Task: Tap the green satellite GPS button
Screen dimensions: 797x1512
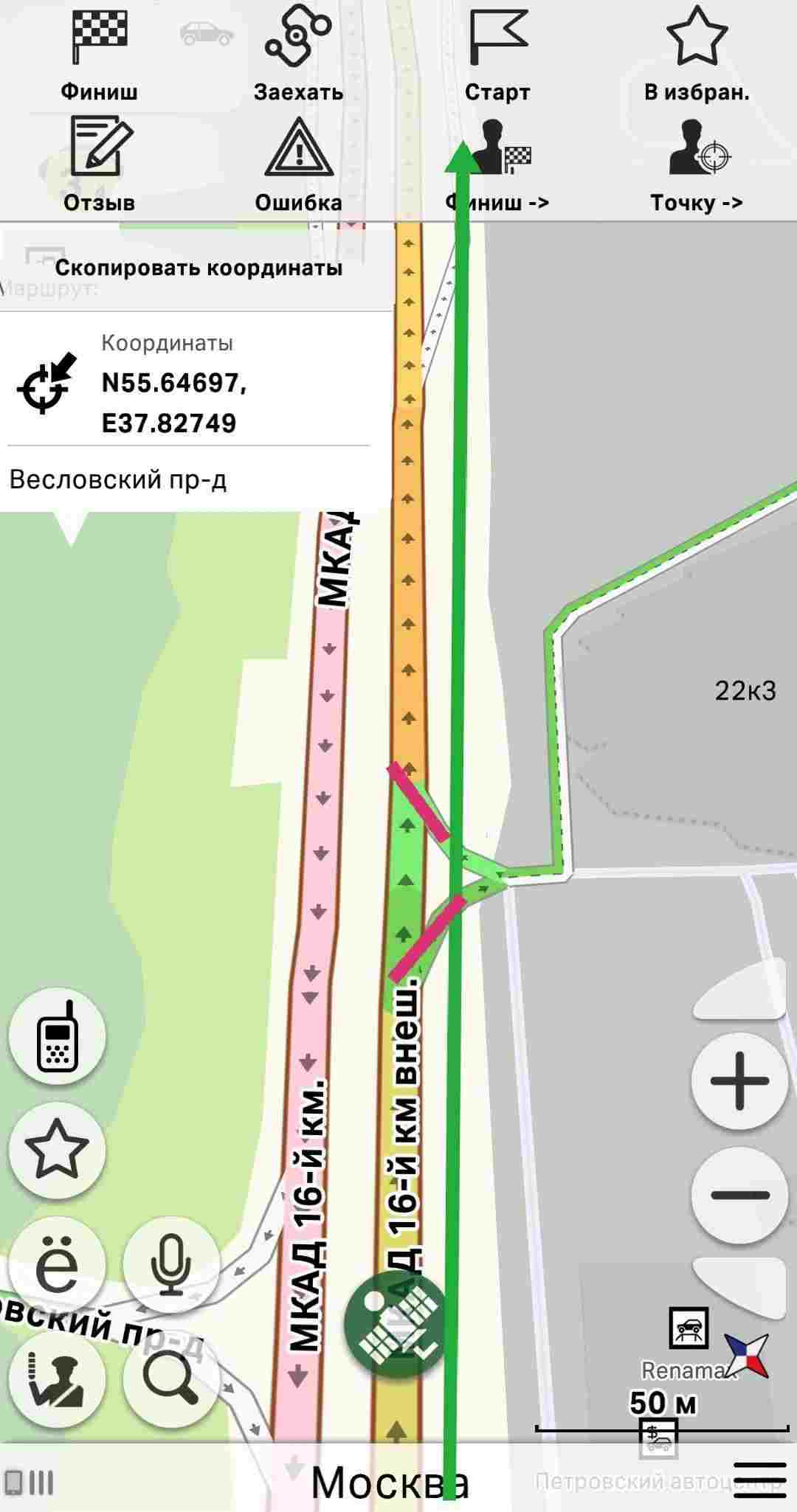Action: (x=395, y=1325)
